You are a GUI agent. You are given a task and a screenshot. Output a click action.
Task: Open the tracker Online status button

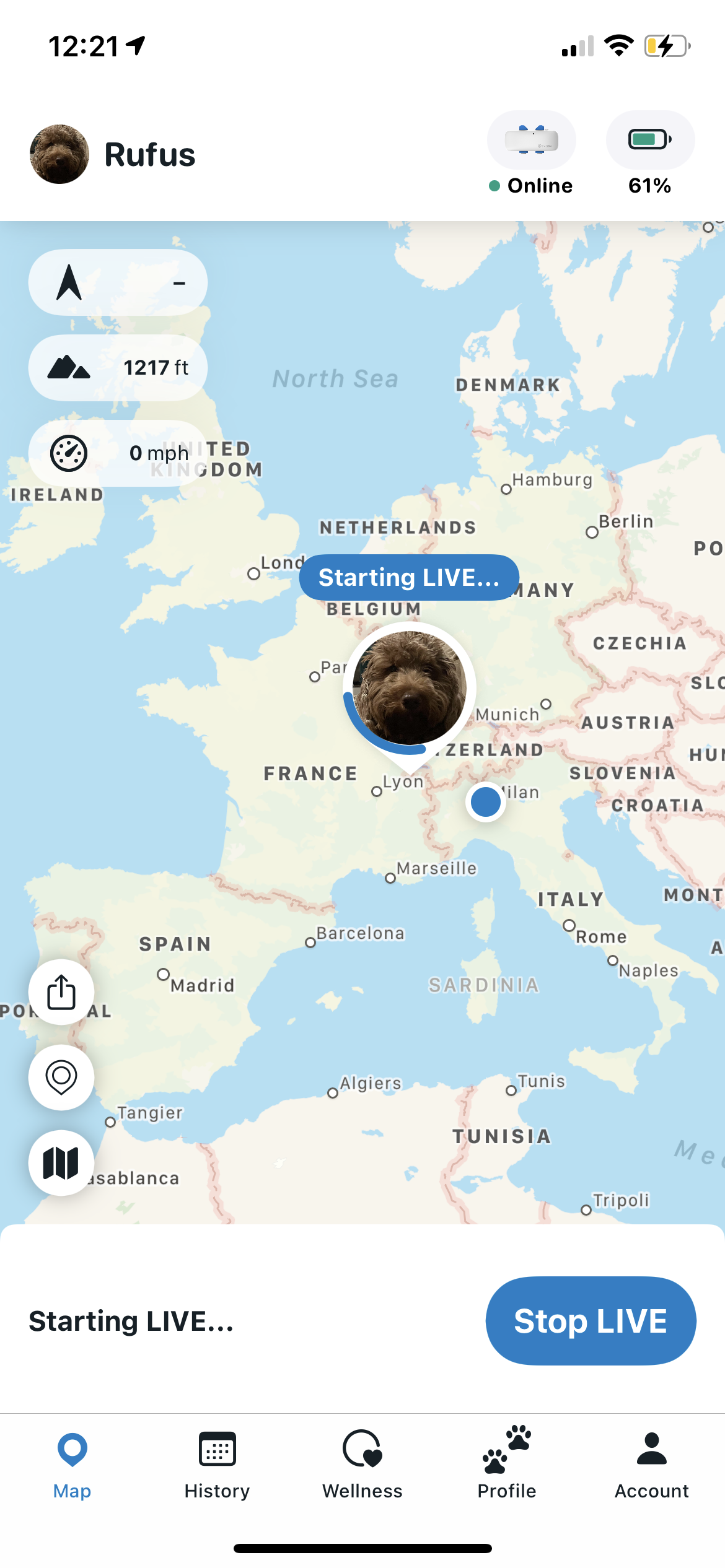coord(531,154)
